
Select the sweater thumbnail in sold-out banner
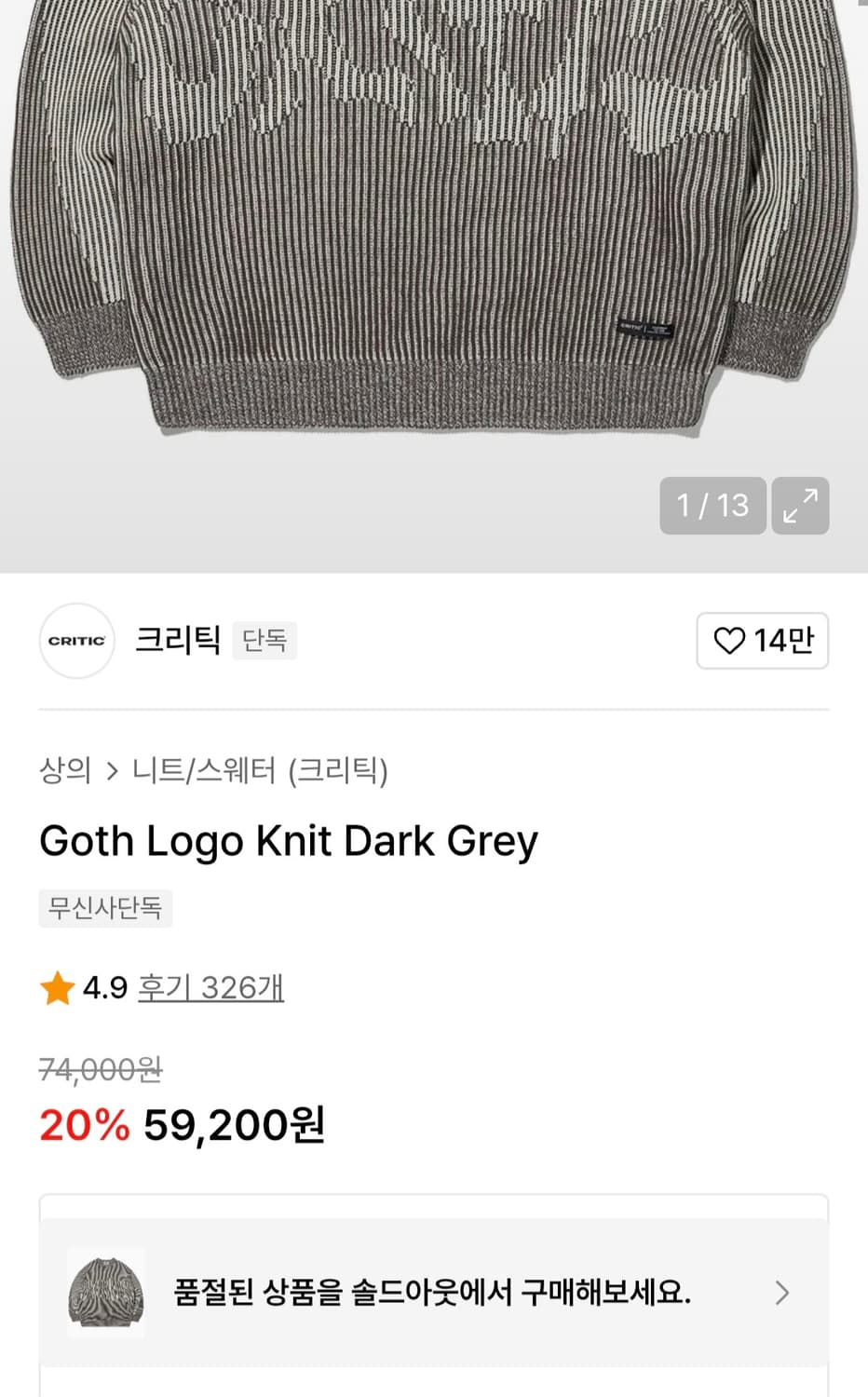105,1293
